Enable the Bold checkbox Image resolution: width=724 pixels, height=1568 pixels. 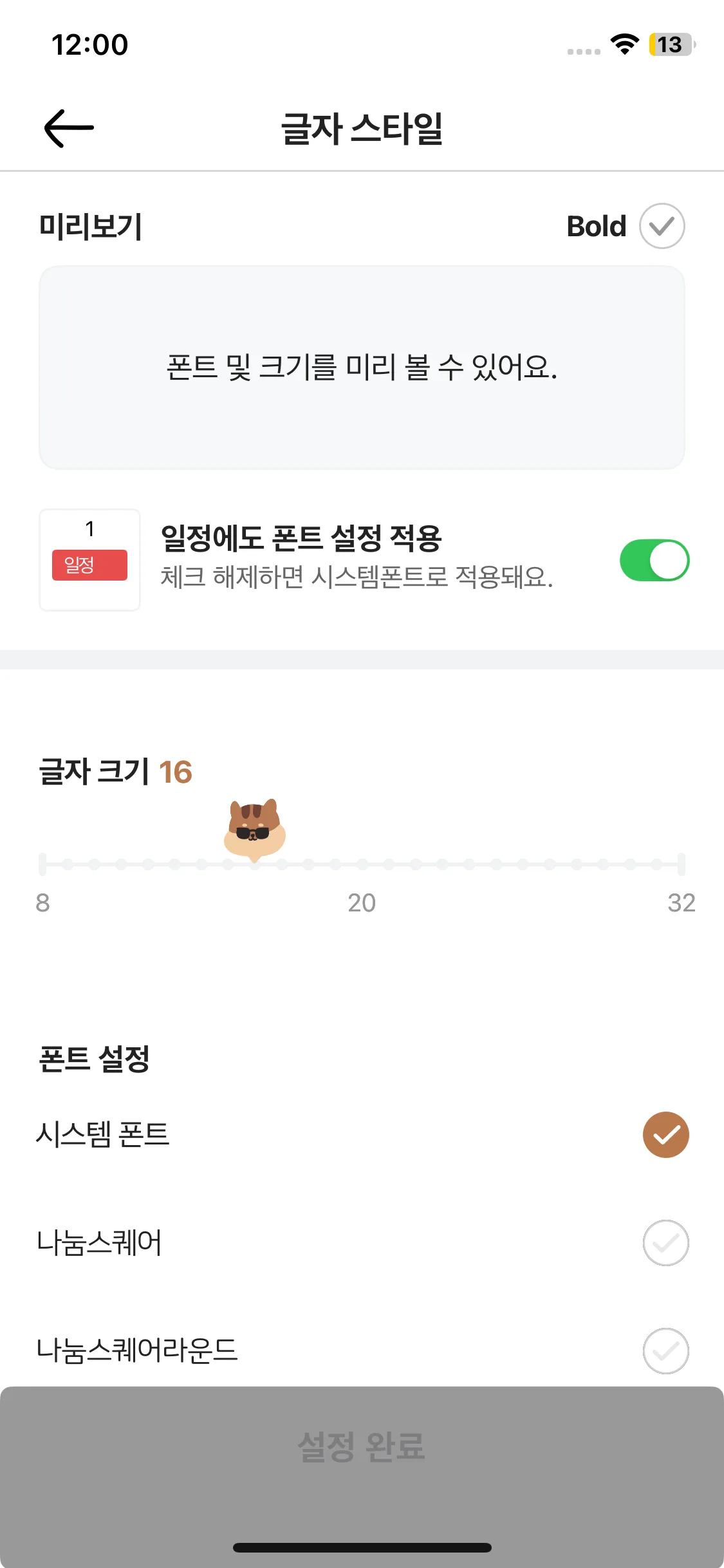tap(661, 226)
